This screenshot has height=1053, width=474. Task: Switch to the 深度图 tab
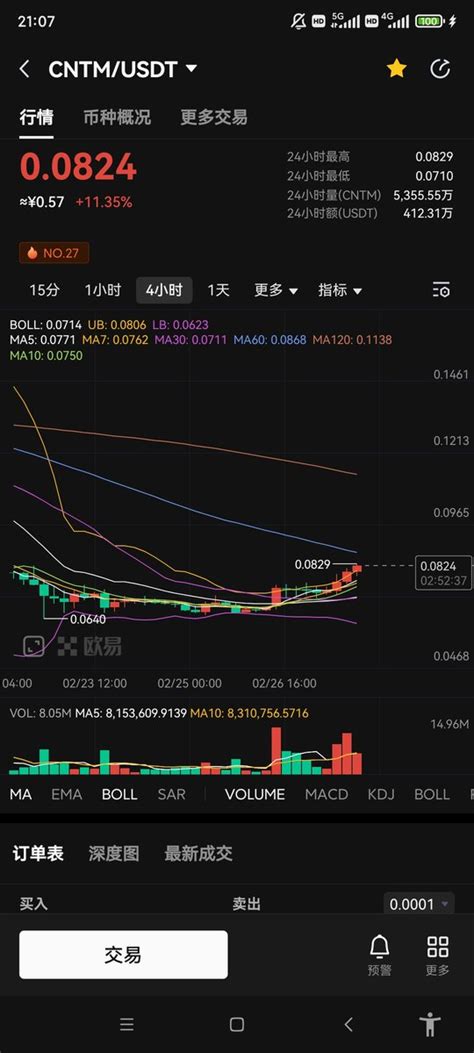point(114,854)
